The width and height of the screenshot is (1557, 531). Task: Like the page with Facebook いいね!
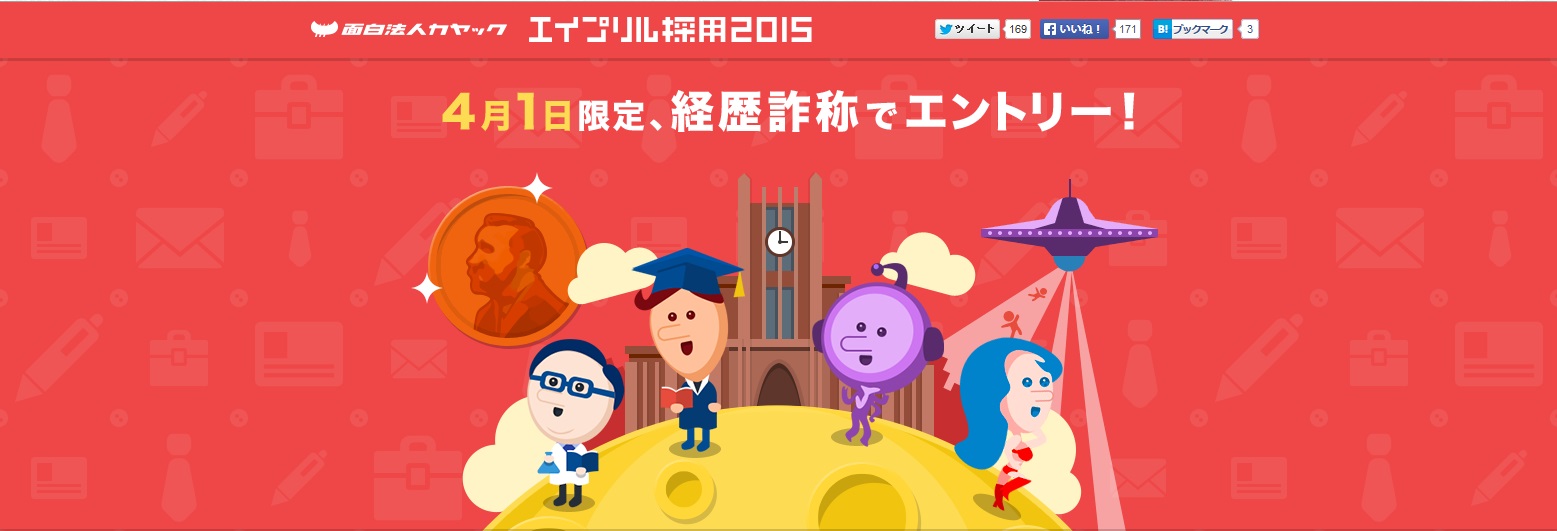[x=1074, y=29]
